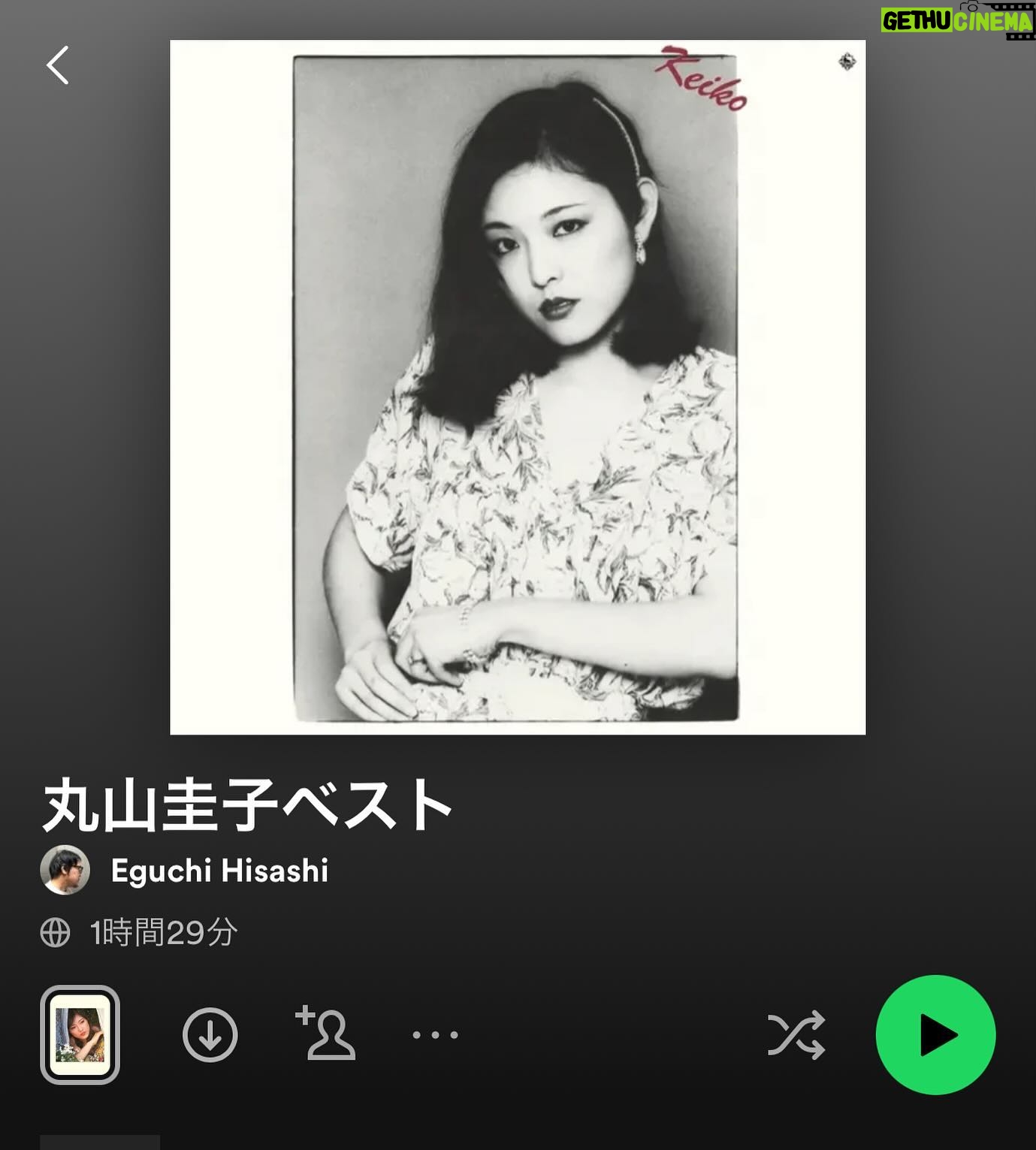1036x1150 pixels.
Task: Download the 丸山圭子ベスト playlist
Action: [210, 1034]
